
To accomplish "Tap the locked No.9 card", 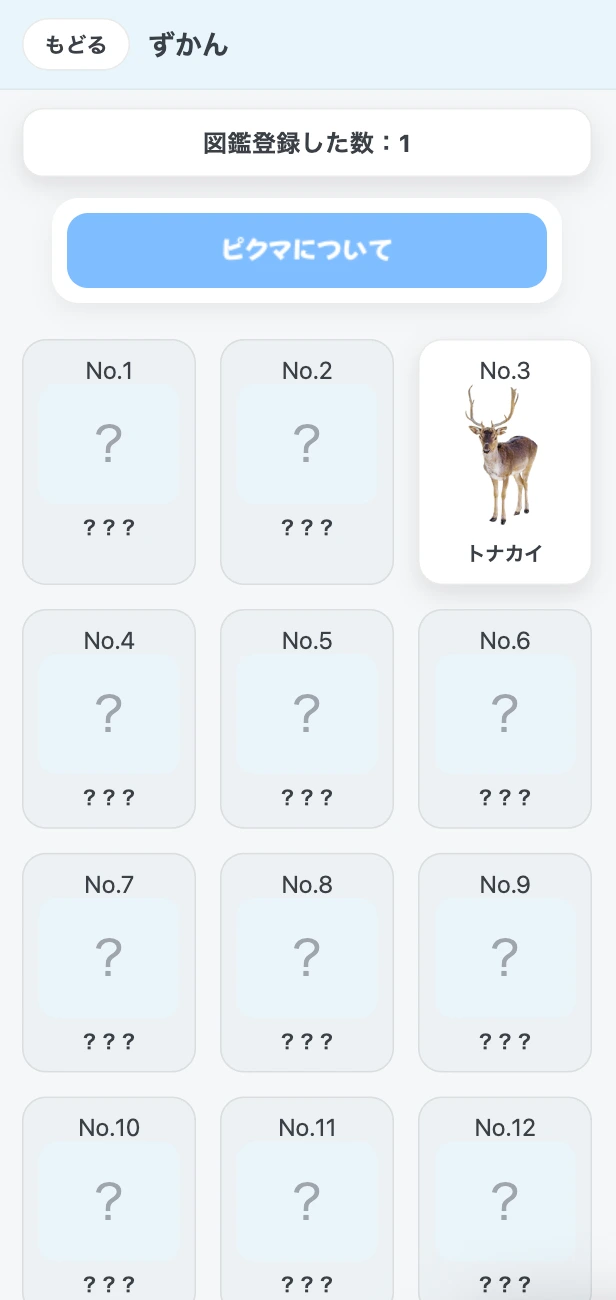I will click(x=505, y=962).
